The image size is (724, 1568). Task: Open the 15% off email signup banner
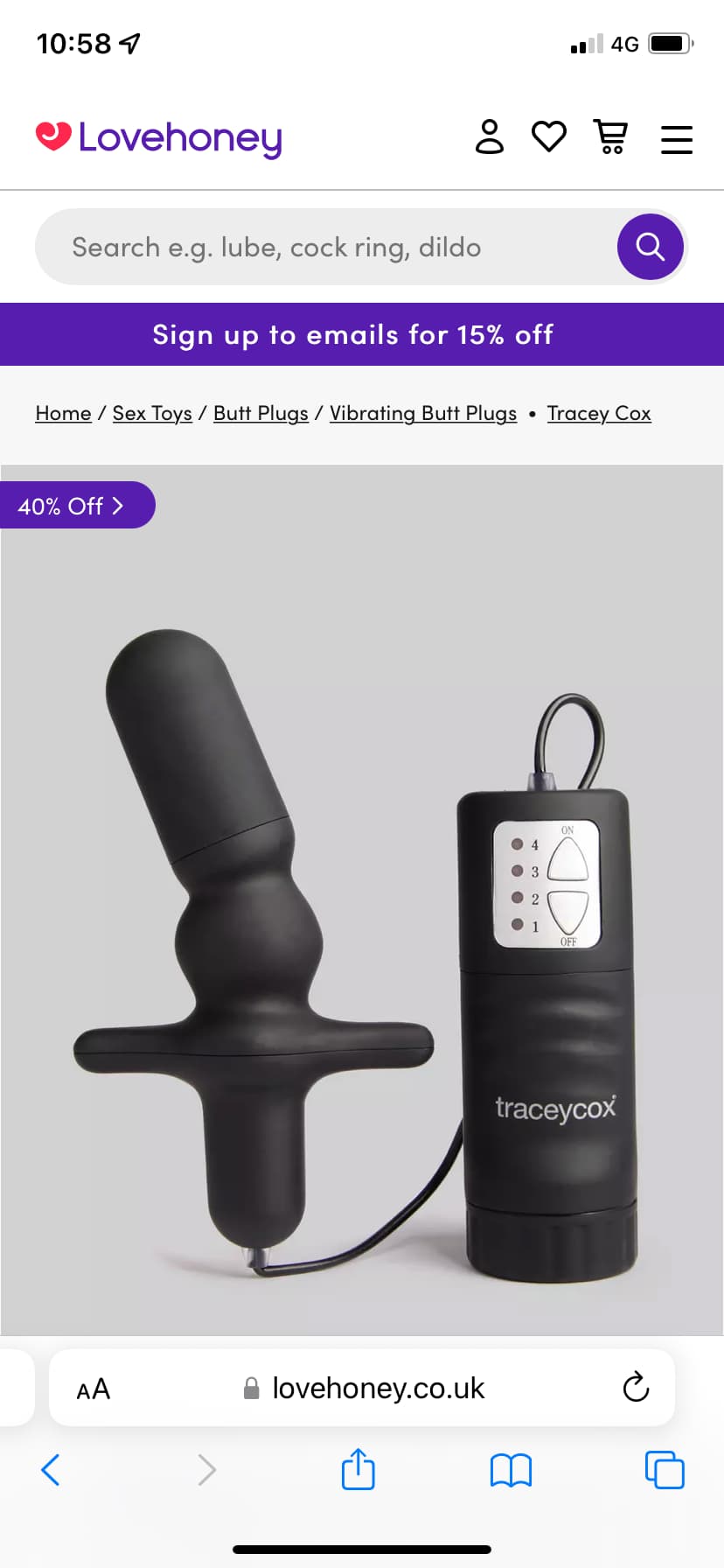[362, 334]
